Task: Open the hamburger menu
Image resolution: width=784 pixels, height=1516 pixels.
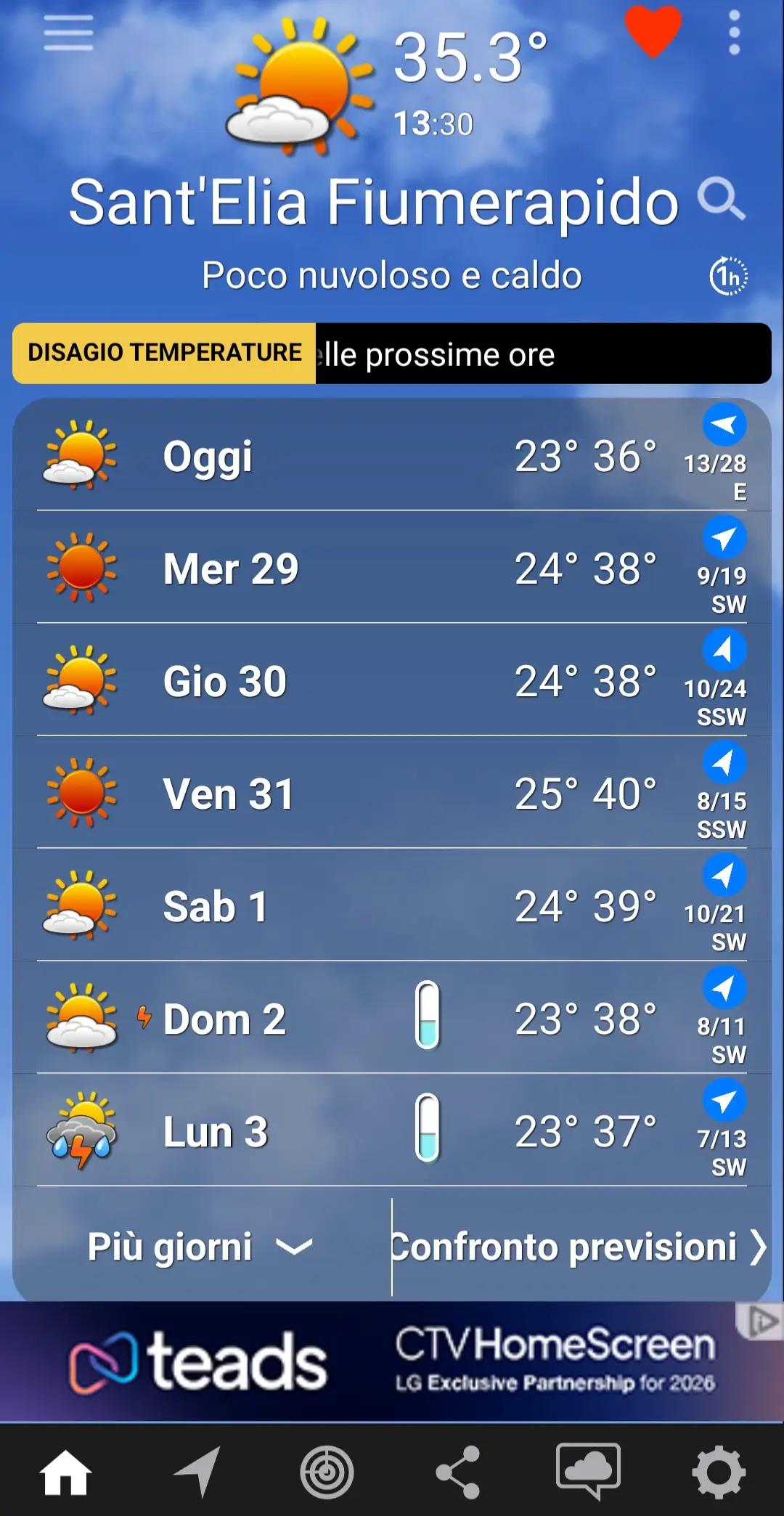Action: 68,33
